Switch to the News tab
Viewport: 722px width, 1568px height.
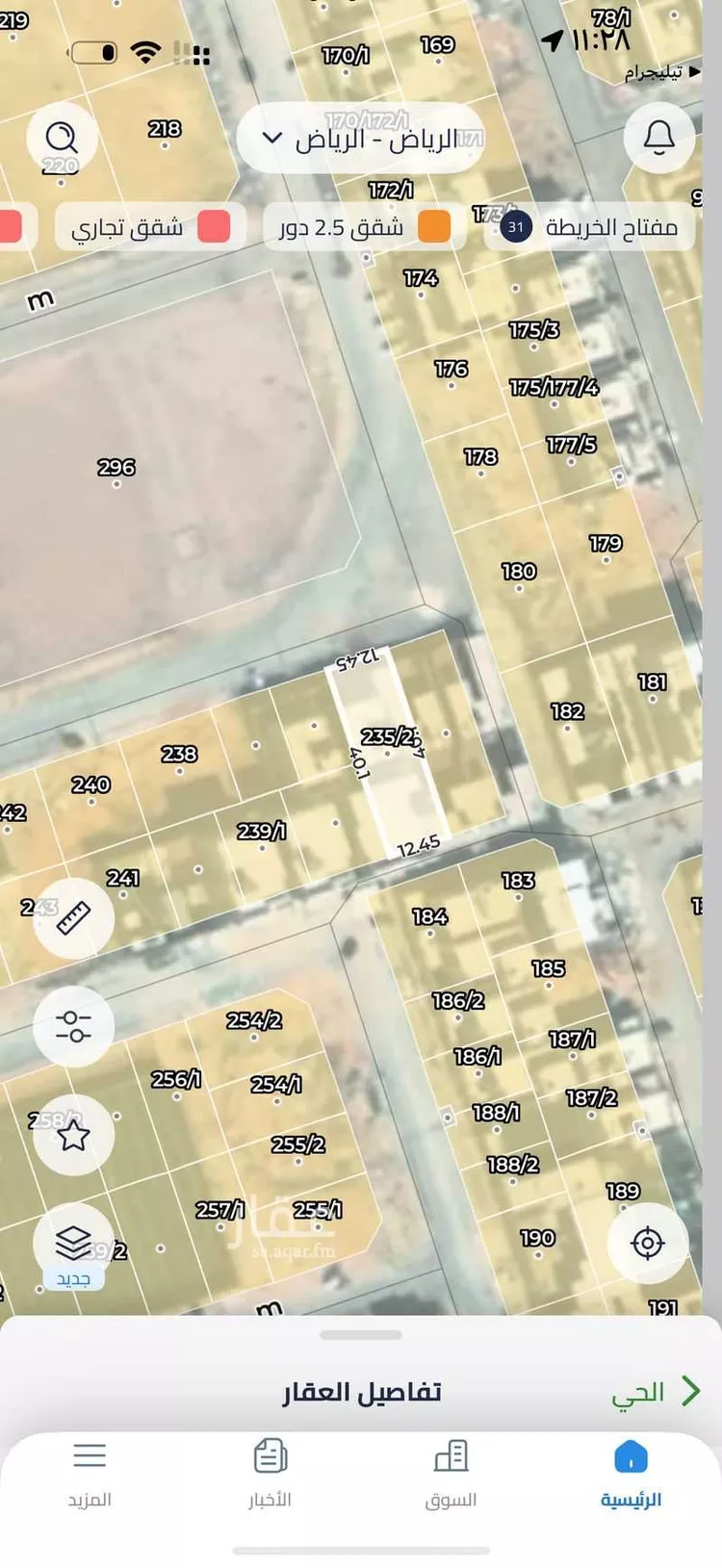click(270, 1473)
